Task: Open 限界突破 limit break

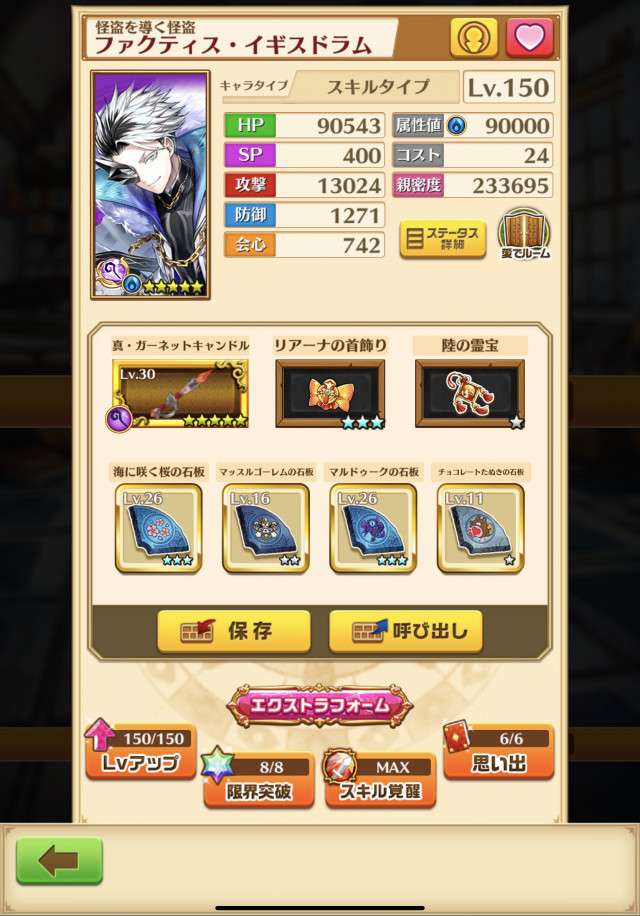Action: 258,780
